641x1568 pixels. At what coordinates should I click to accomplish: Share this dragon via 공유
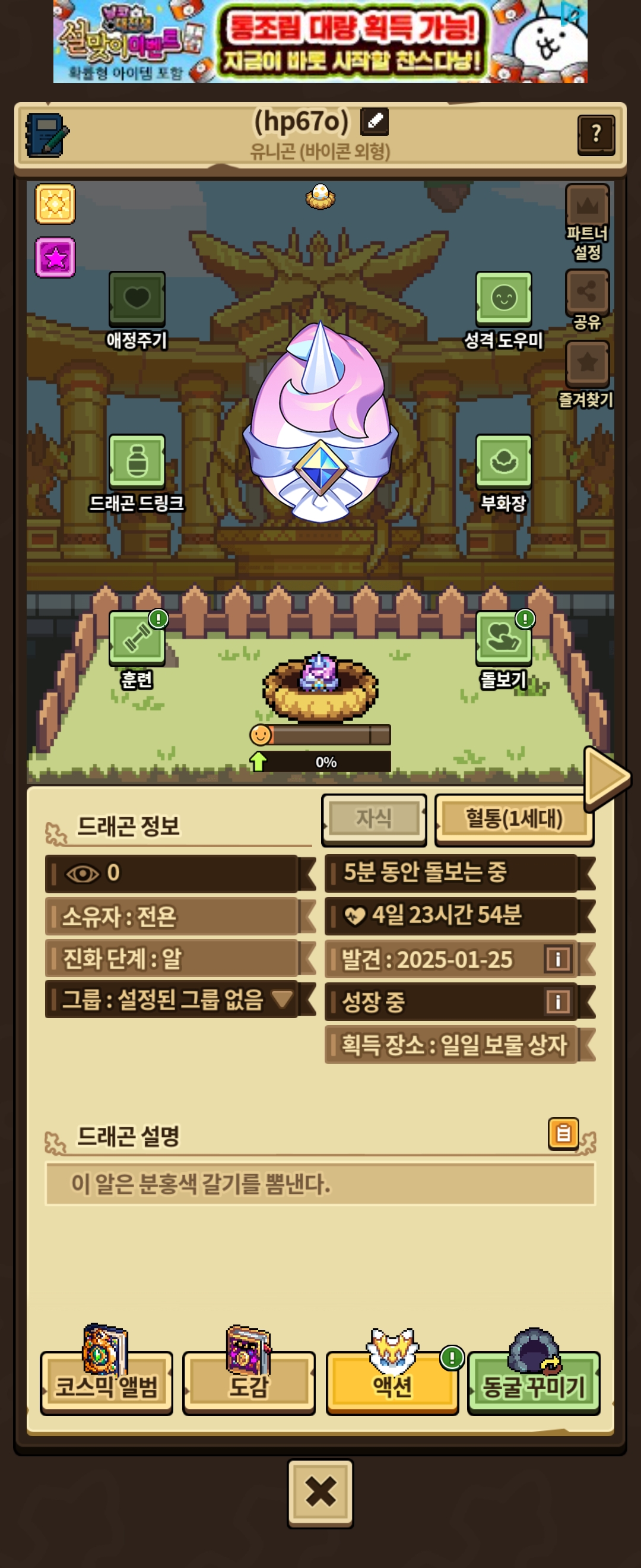[587, 292]
